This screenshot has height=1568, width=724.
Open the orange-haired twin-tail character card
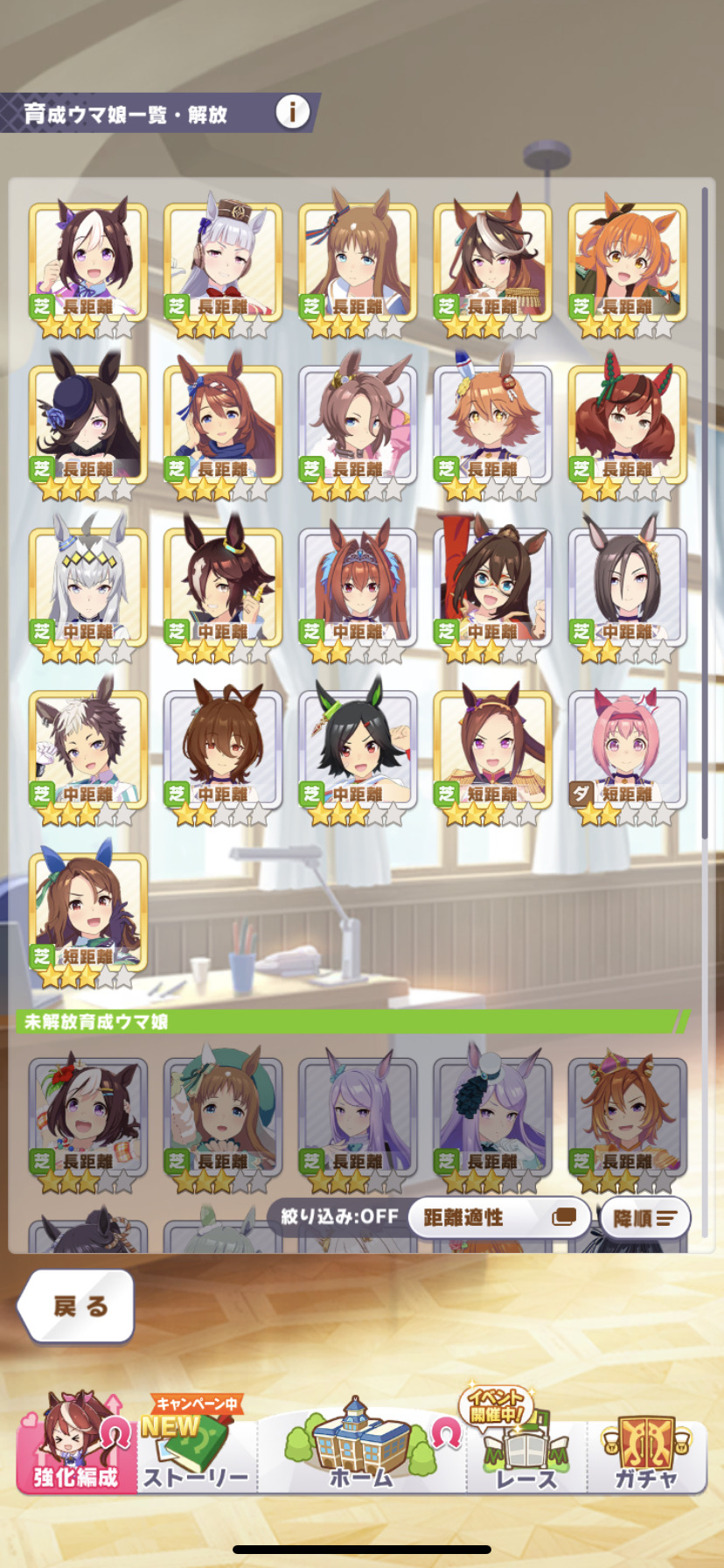tap(627, 262)
